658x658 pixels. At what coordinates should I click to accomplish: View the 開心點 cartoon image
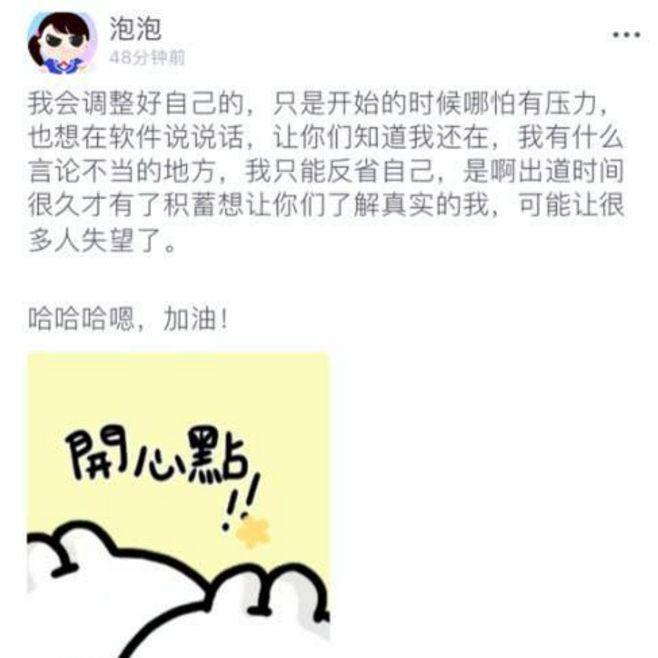(178, 500)
